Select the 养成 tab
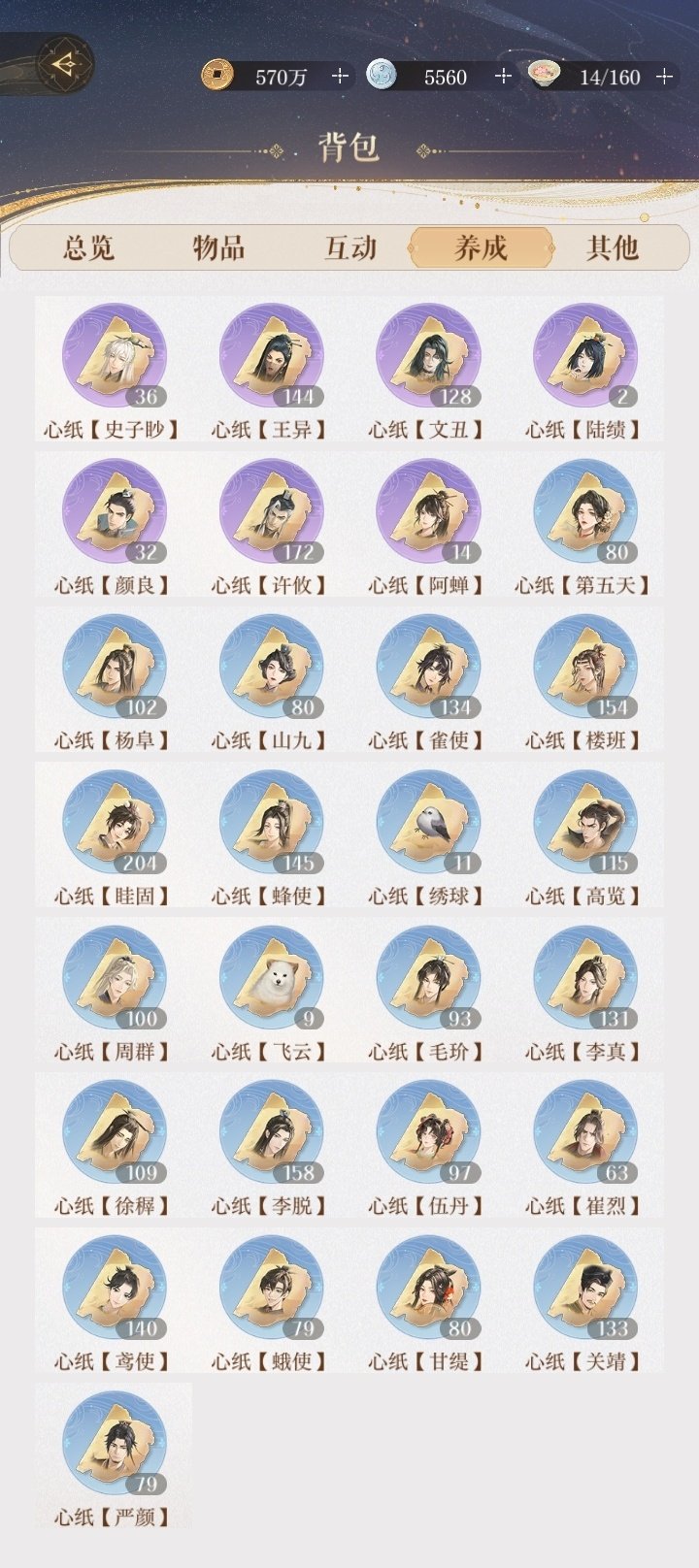This screenshot has width=699, height=1568. click(x=481, y=247)
